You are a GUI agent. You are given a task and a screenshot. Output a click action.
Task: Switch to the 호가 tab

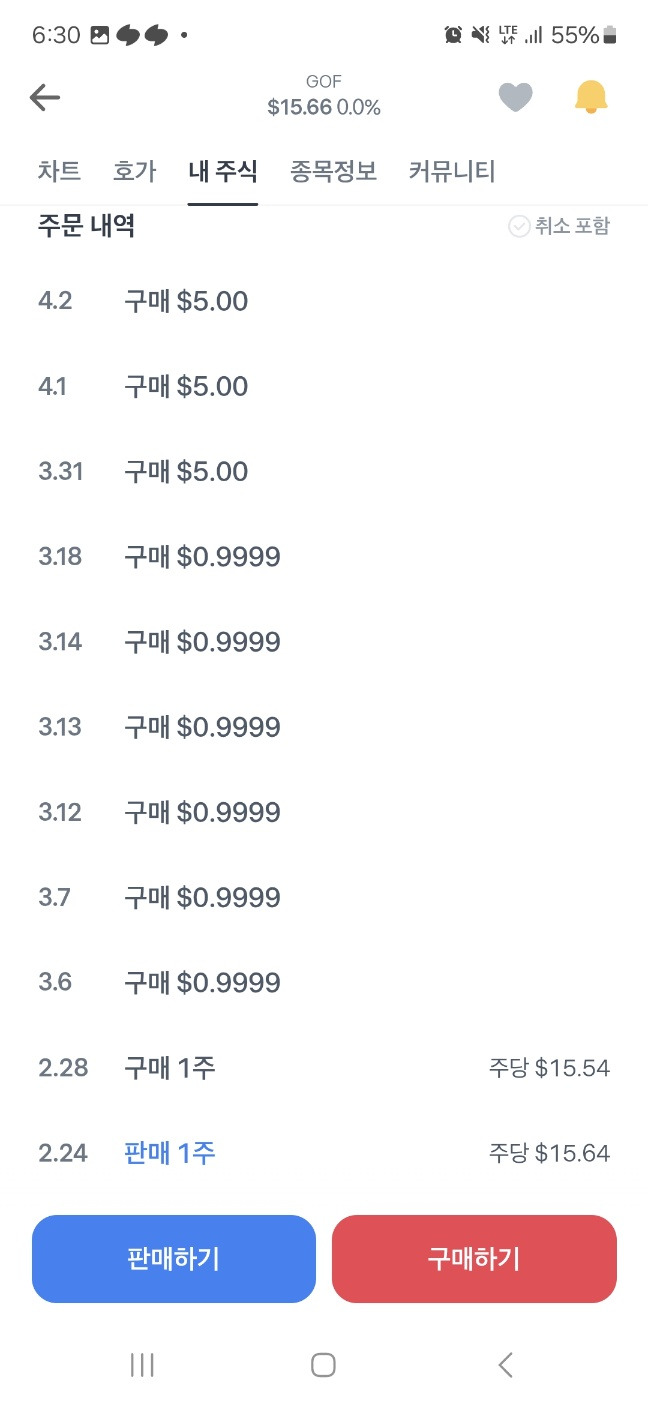point(135,171)
